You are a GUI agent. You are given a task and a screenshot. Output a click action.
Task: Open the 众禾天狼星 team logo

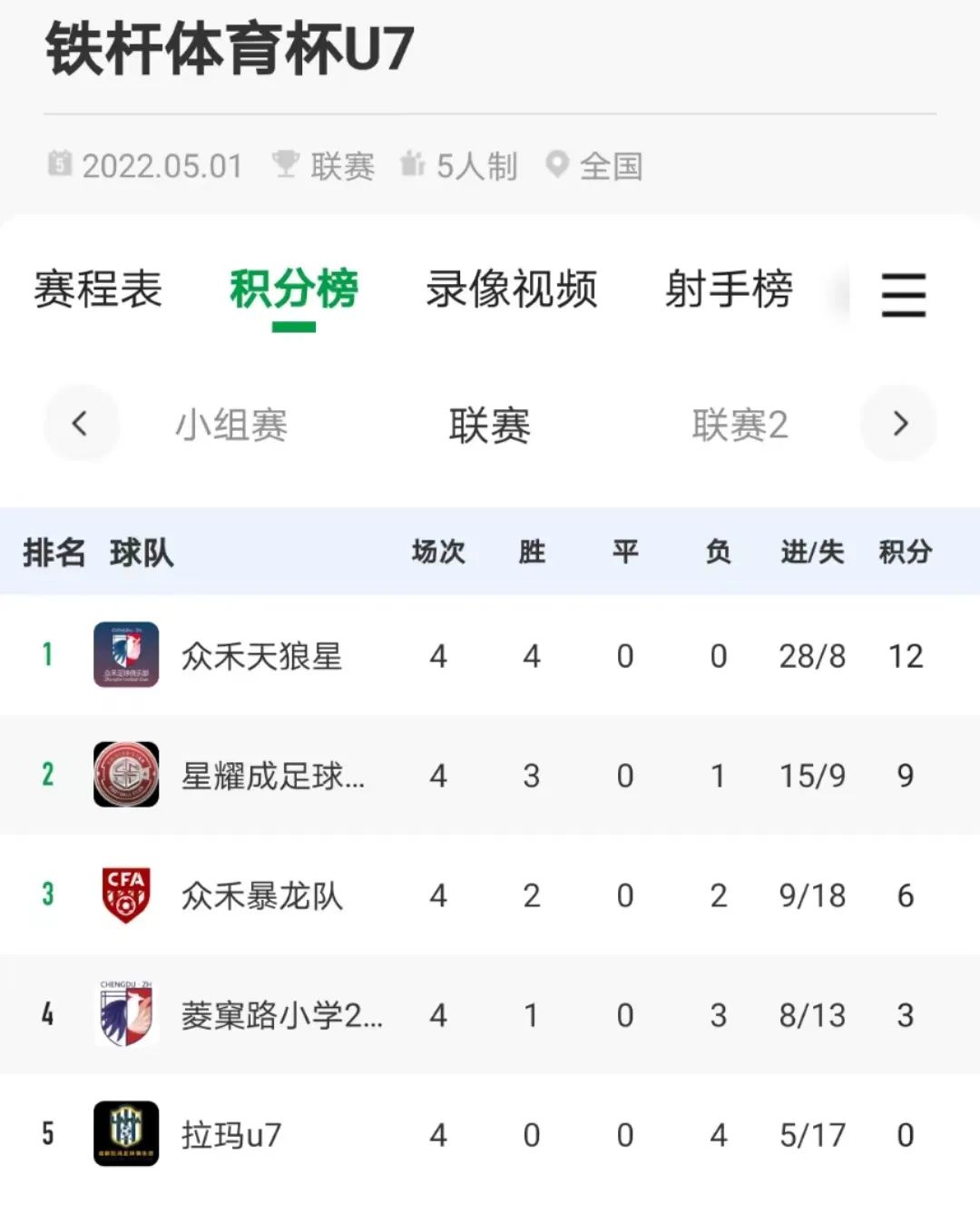[x=126, y=656]
